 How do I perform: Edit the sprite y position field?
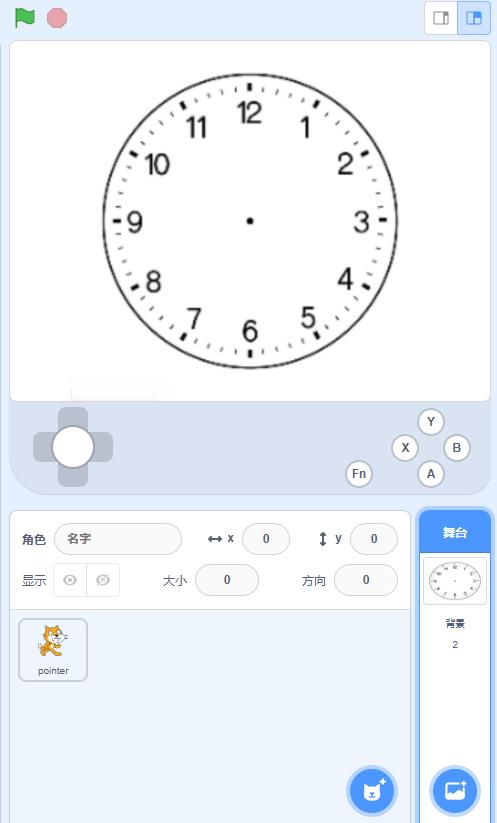pos(374,539)
